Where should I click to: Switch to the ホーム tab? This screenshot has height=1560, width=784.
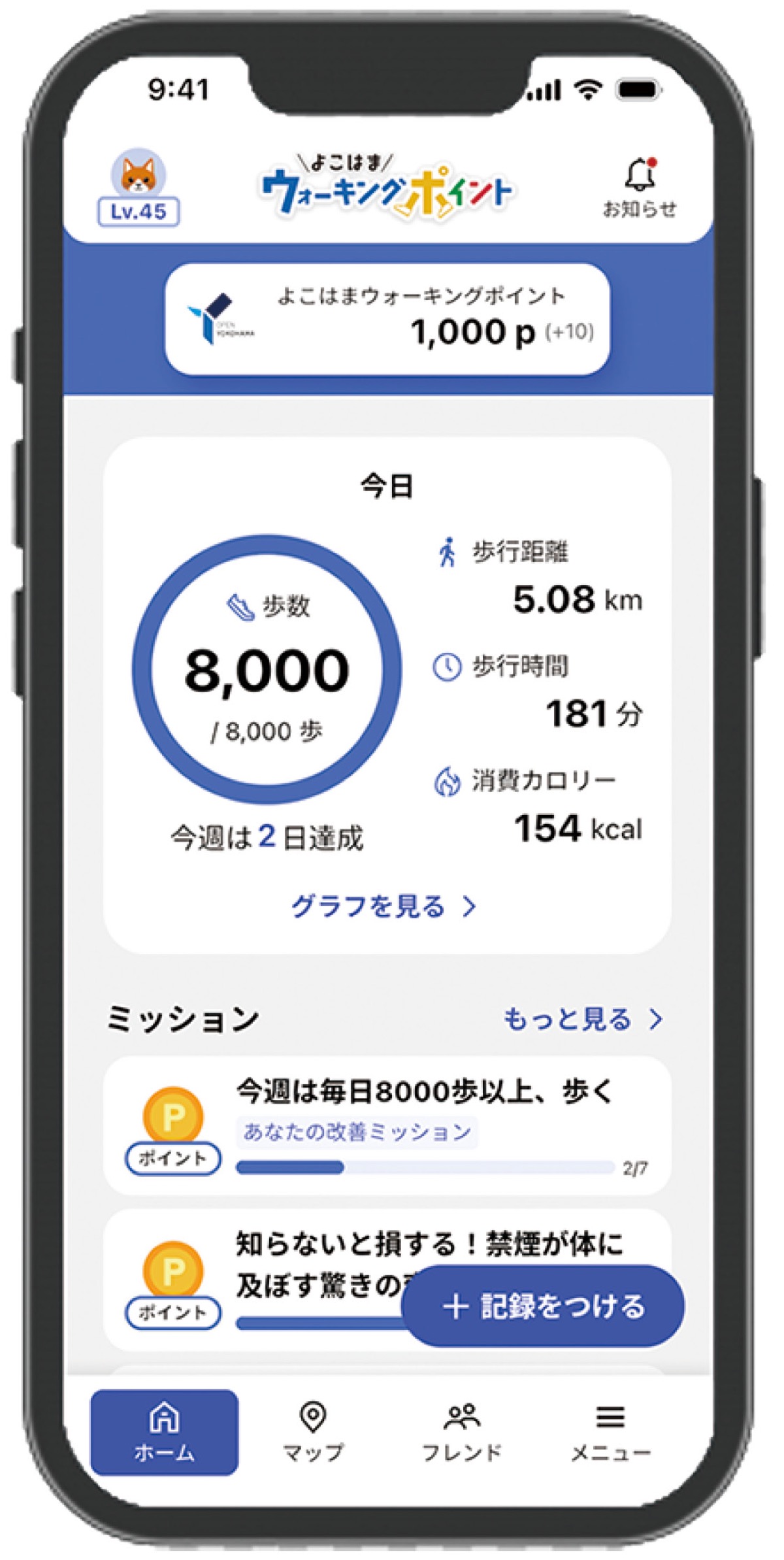pos(164,1433)
